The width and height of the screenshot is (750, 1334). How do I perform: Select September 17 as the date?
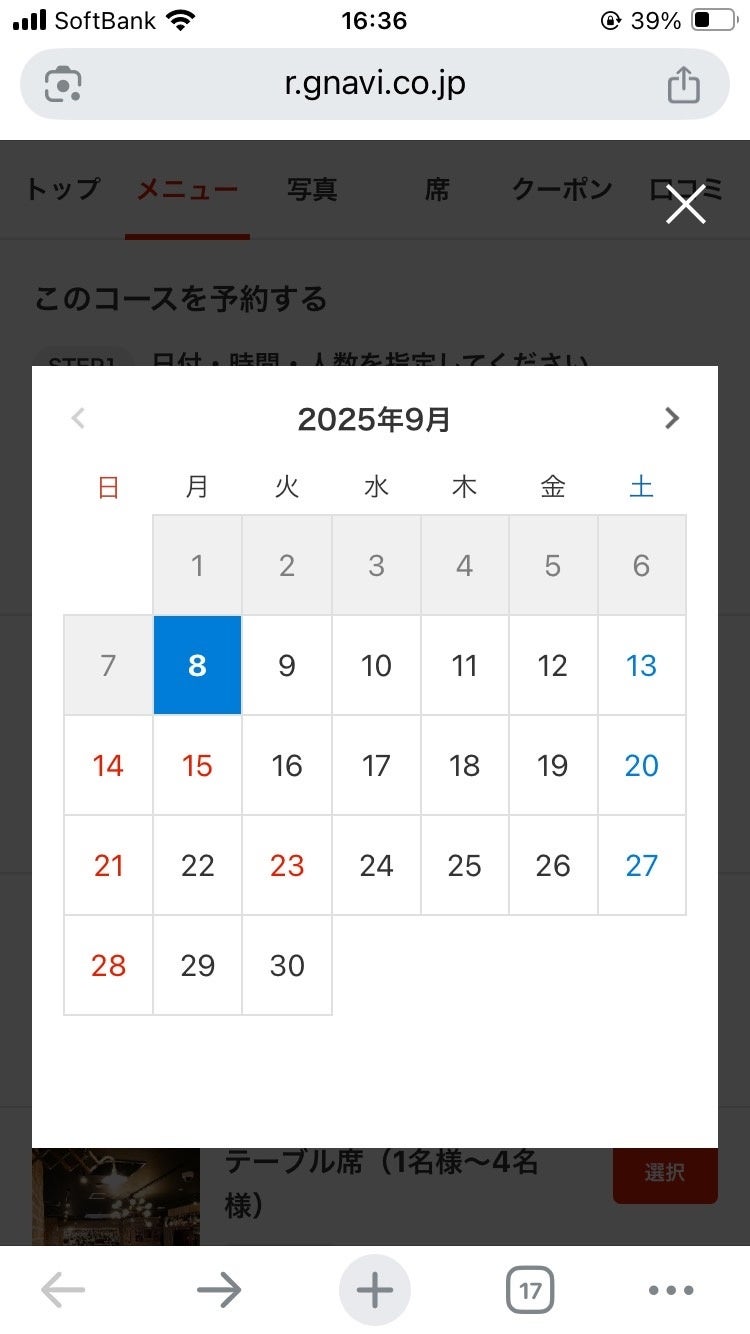click(x=376, y=765)
